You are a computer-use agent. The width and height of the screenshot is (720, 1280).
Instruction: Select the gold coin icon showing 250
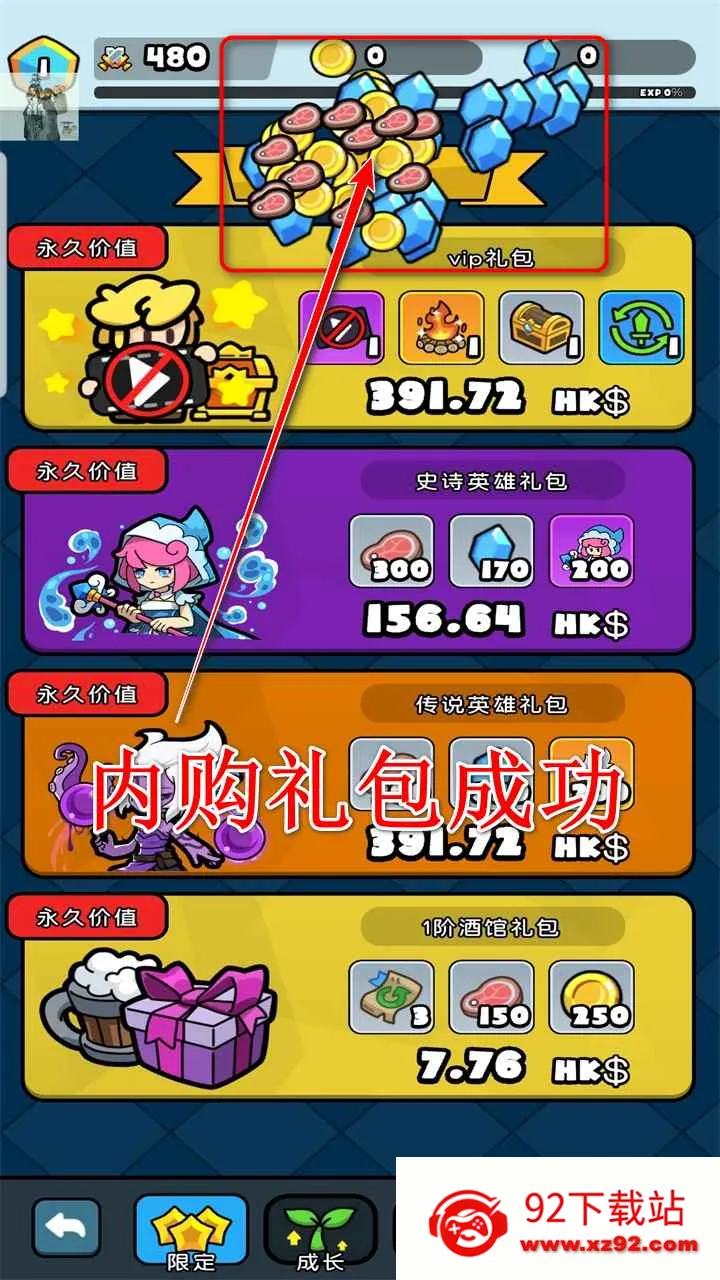tap(592, 997)
